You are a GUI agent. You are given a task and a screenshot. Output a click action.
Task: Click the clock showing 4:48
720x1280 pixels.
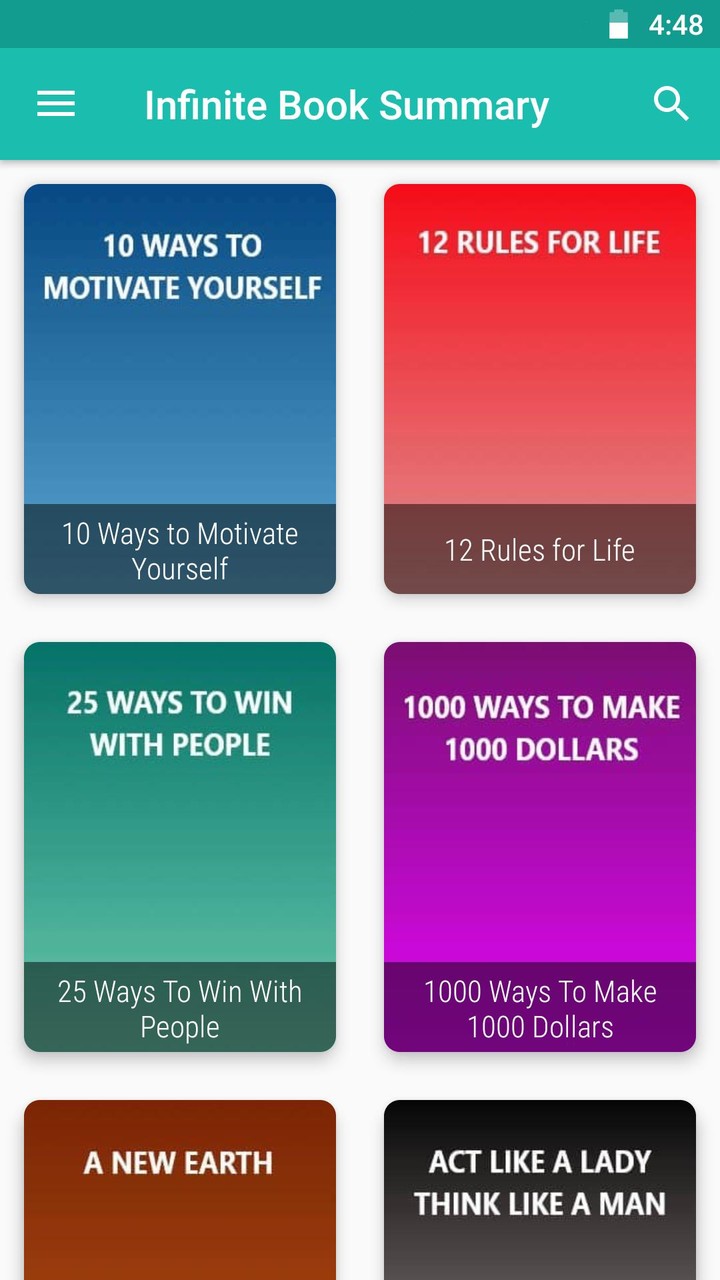coord(675,24)
